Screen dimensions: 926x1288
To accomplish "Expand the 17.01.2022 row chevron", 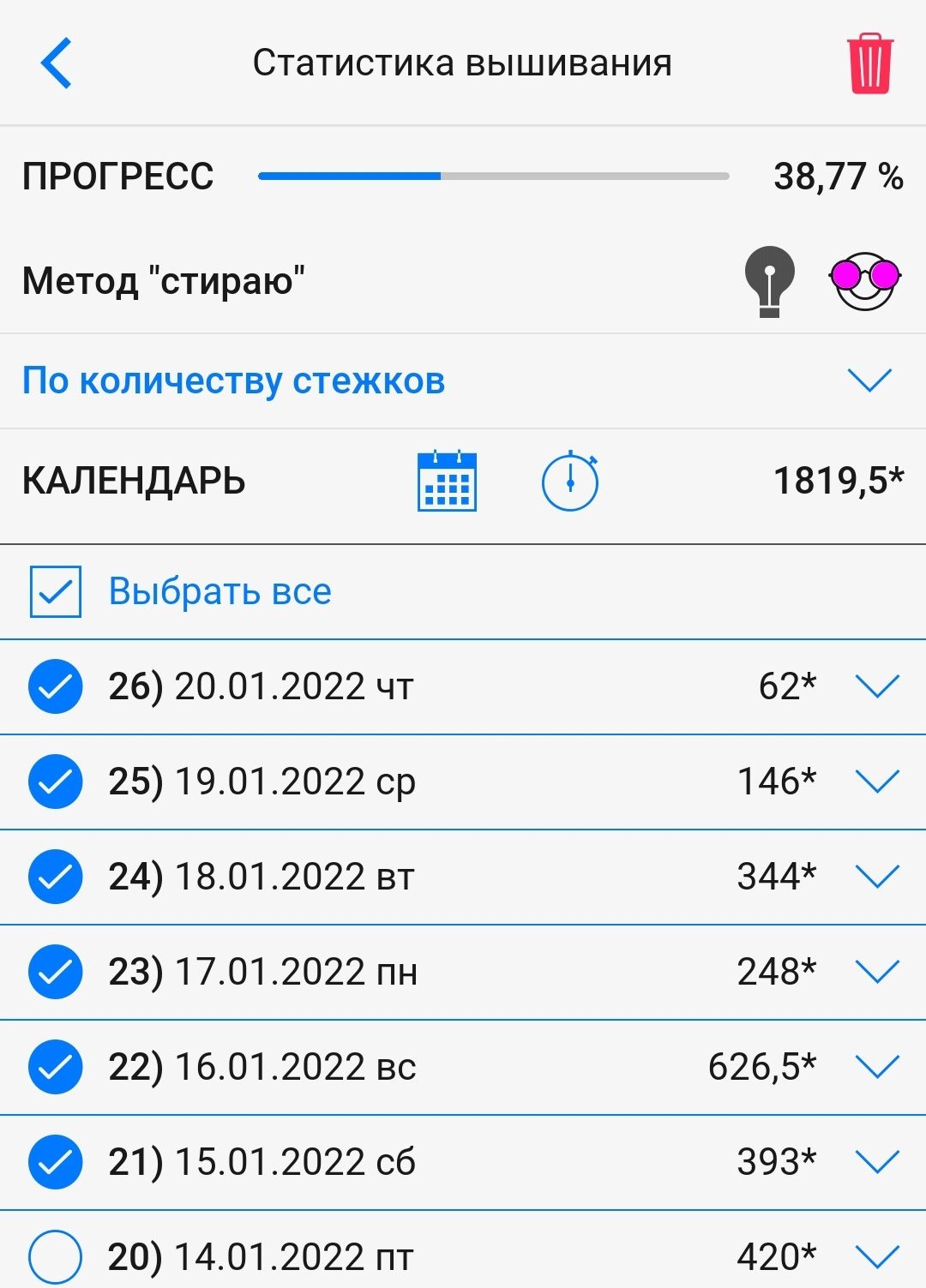I will point(877,972).
